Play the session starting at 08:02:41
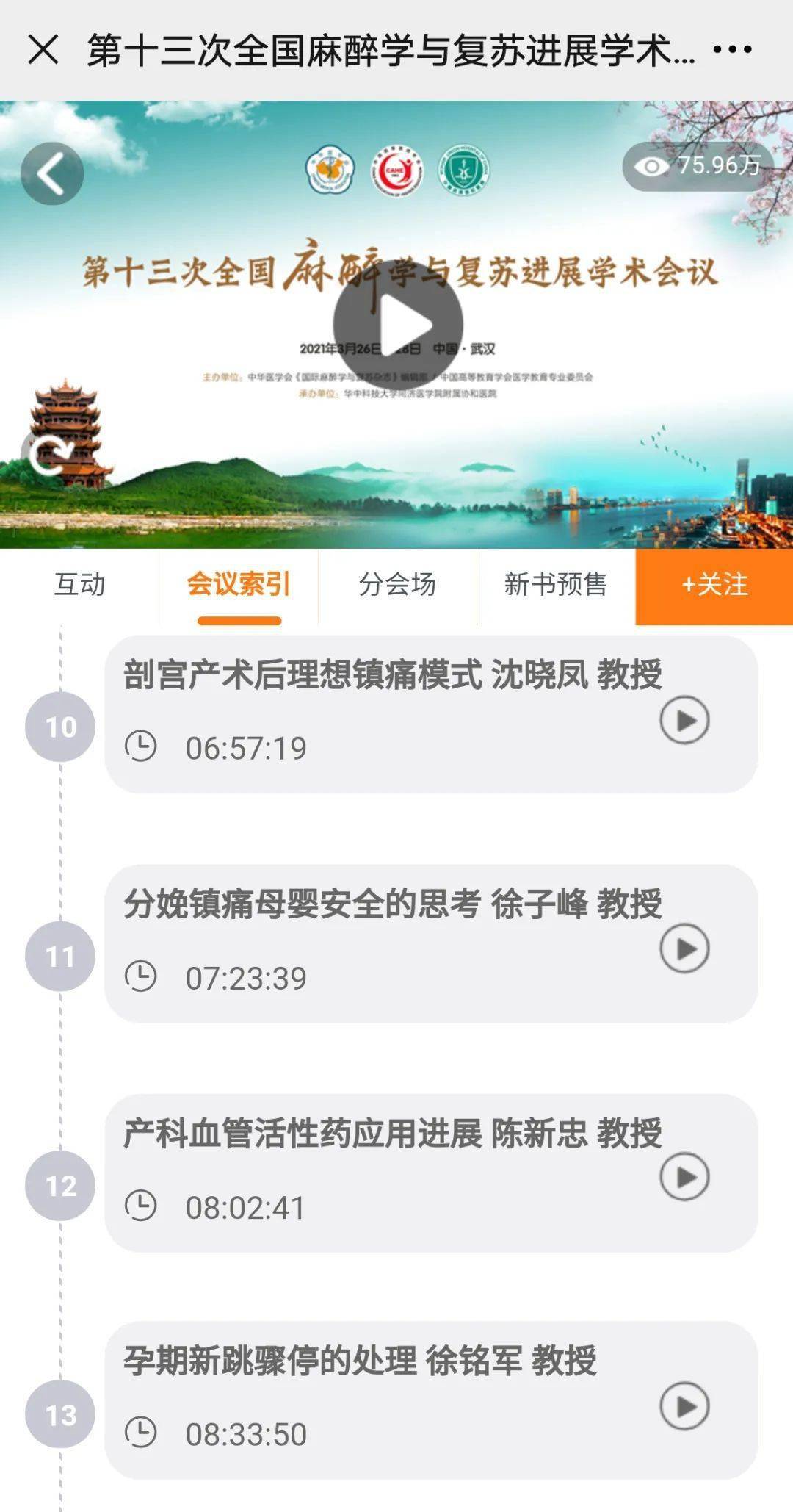The height and width of the screenshot is (1512, 793). (x=684, y=1177)
